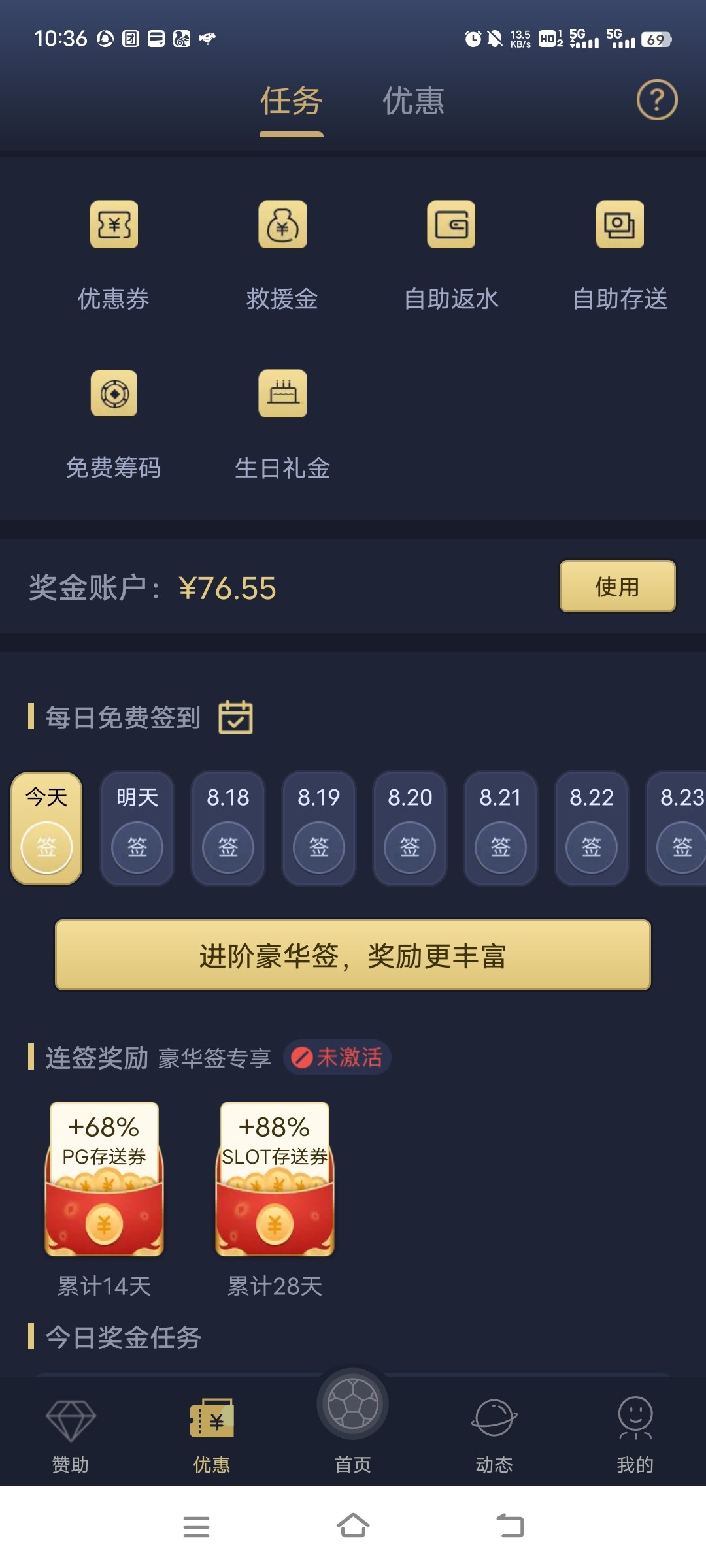Select the 明天 sign-in card
The width and height of the screenshot is (706, 1568).
tap(137, 828)
